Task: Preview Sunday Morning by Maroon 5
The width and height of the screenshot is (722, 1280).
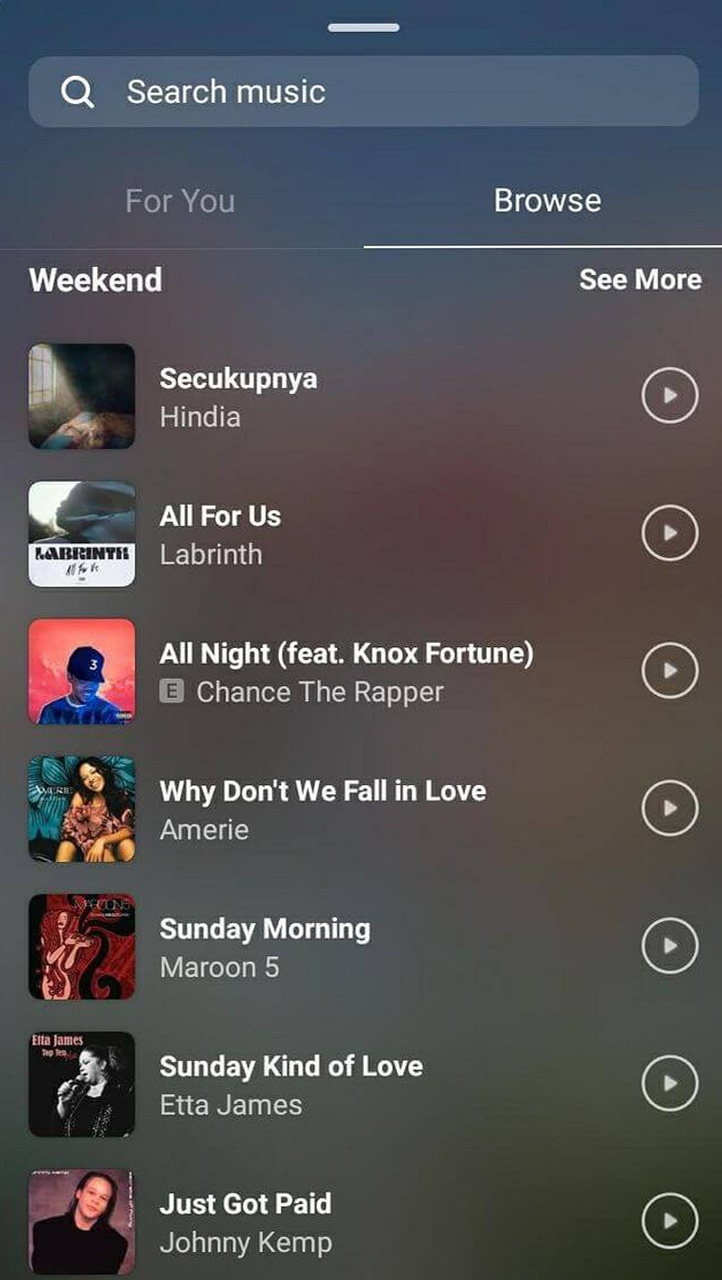Action: pos(669,946)
